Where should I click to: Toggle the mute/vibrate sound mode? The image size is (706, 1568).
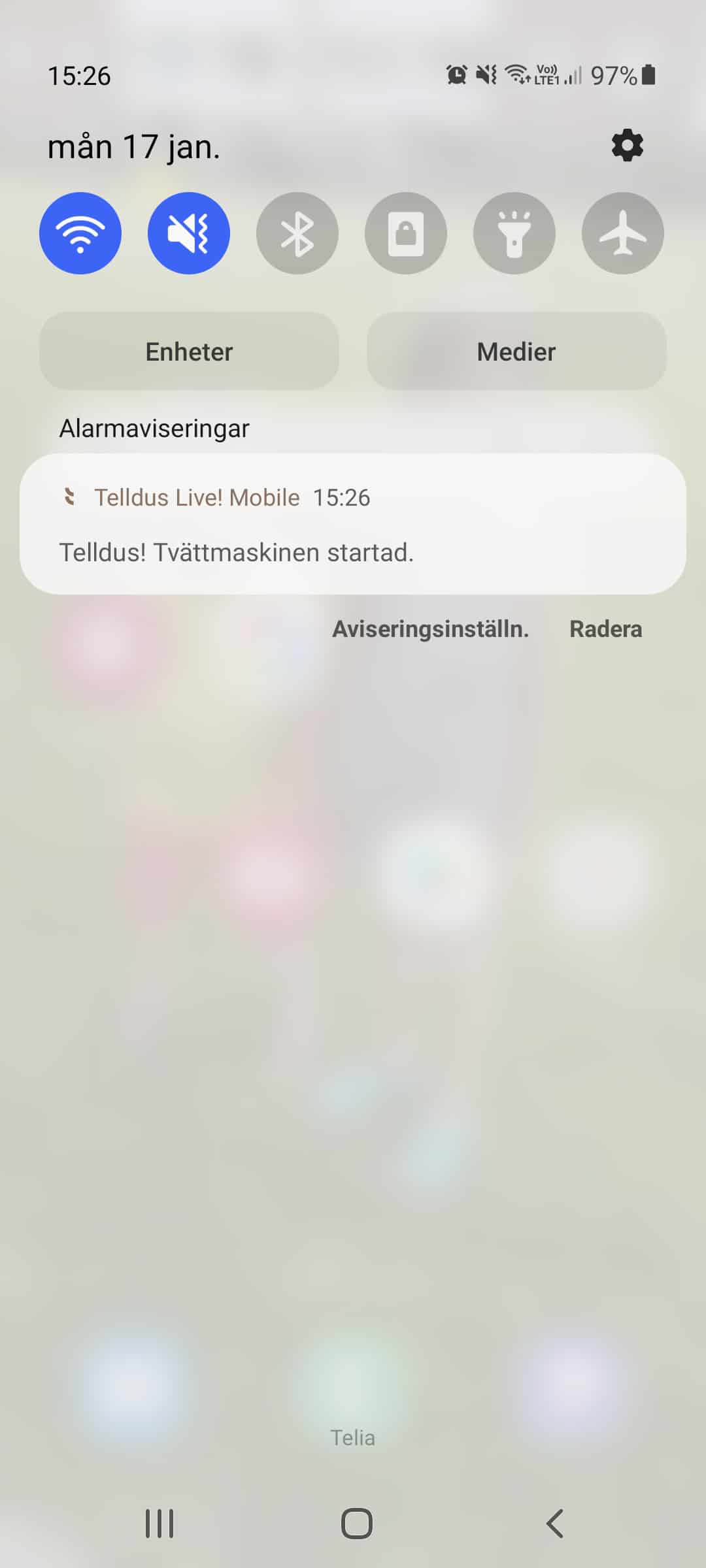pyautogui.click(x=189, y=233)
